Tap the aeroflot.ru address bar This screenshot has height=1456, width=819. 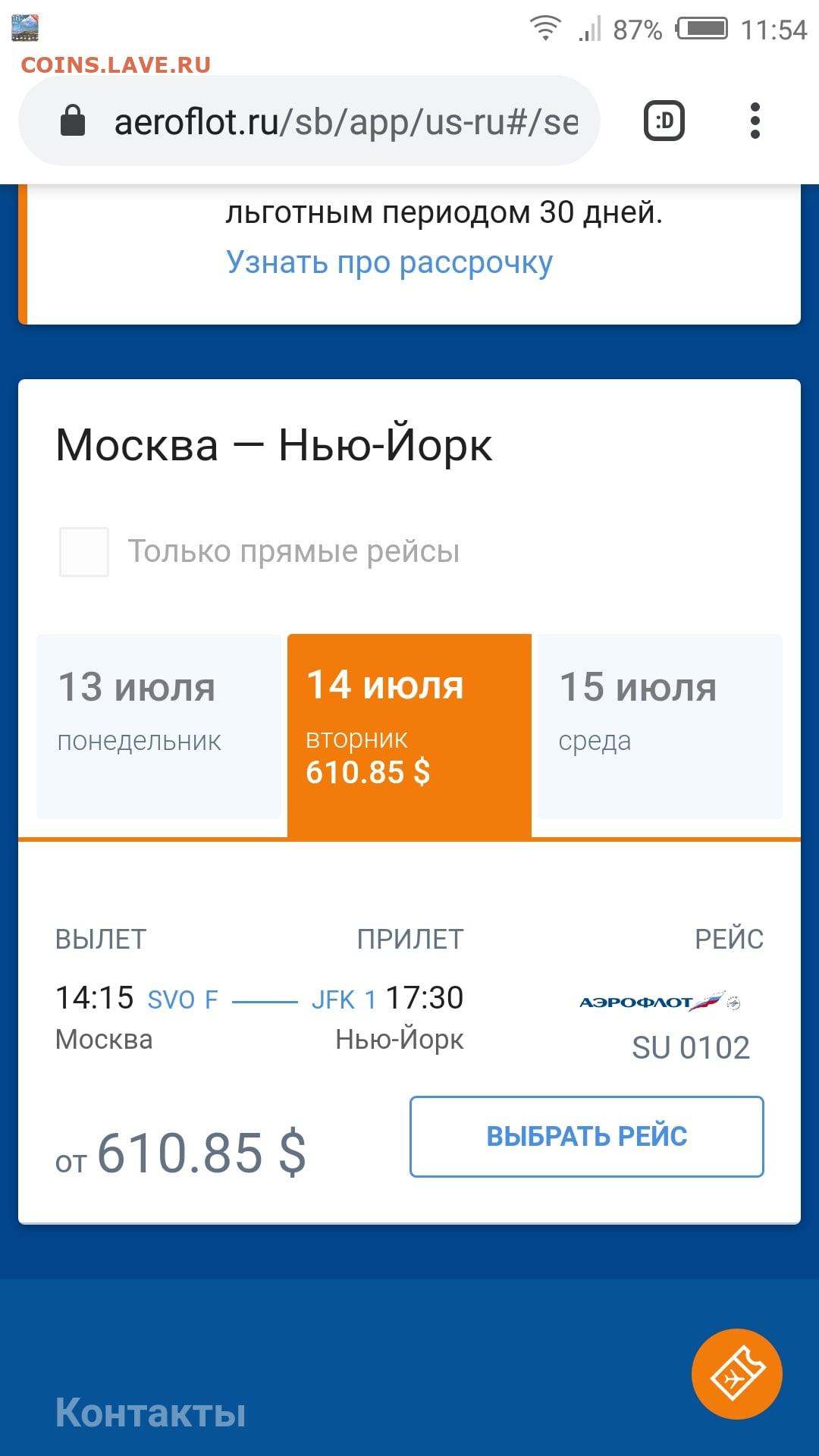coord(309,121)
